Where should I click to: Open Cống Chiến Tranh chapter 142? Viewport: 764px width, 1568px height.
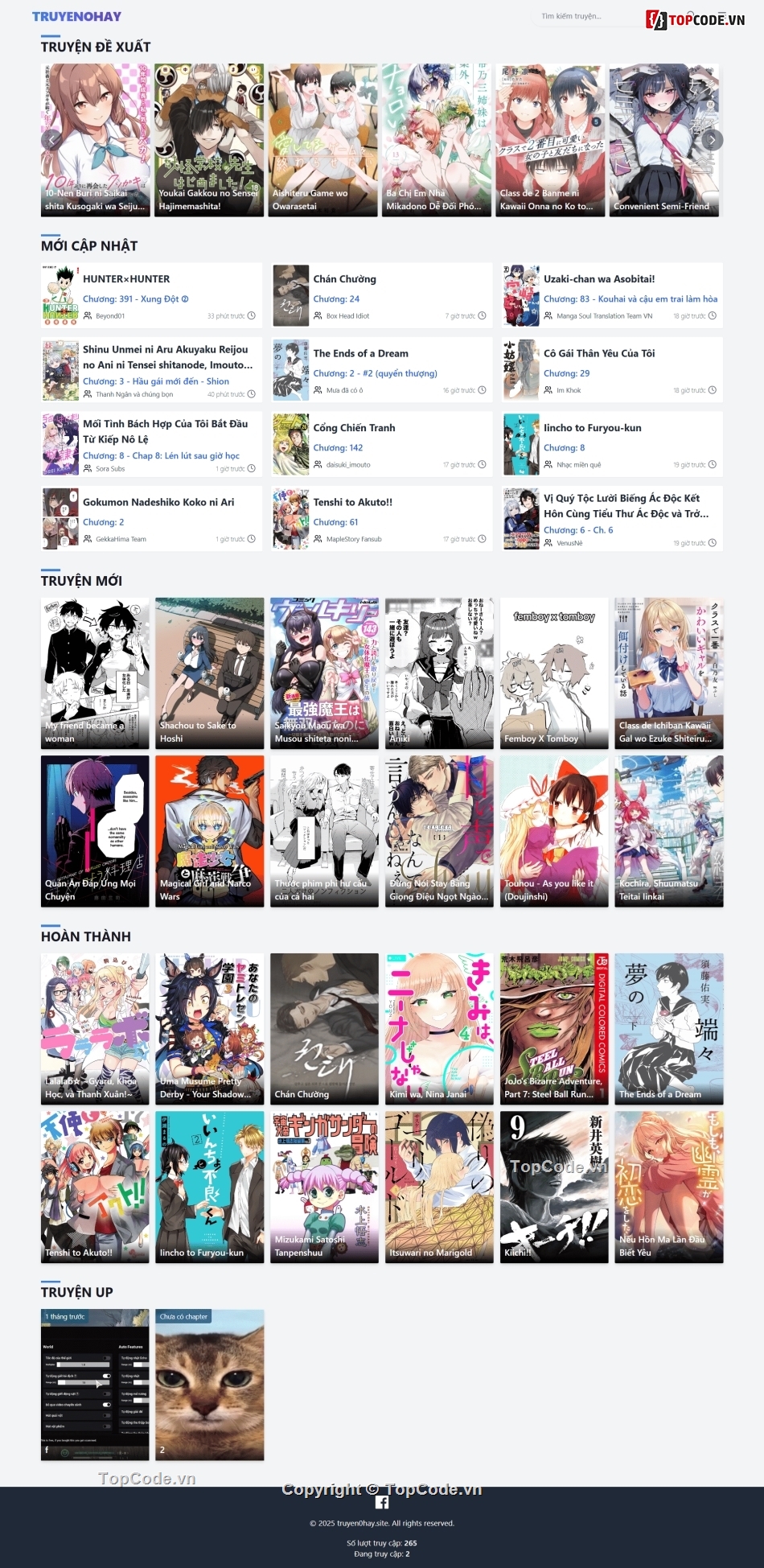[338, 447]
